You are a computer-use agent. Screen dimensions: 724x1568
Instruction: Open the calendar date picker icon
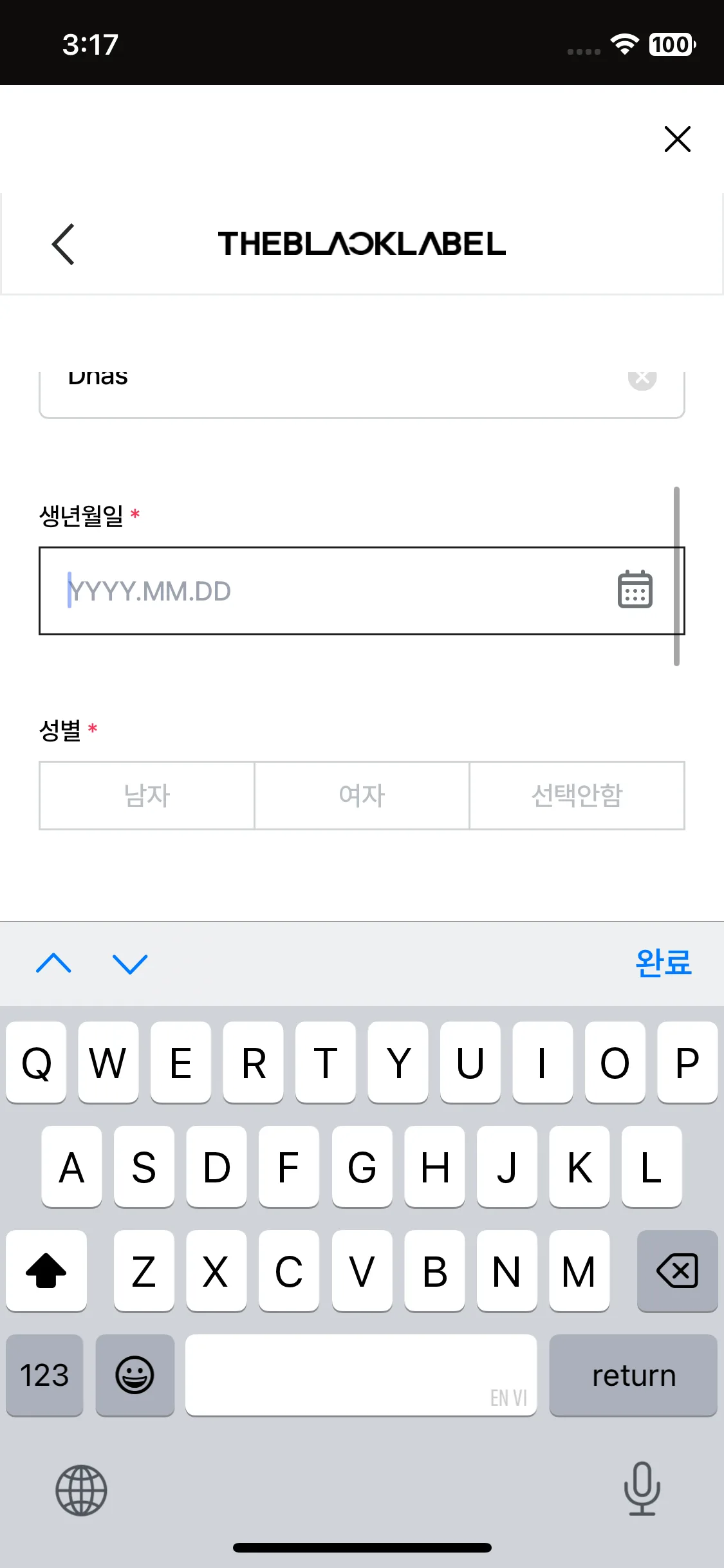point(635,590)
